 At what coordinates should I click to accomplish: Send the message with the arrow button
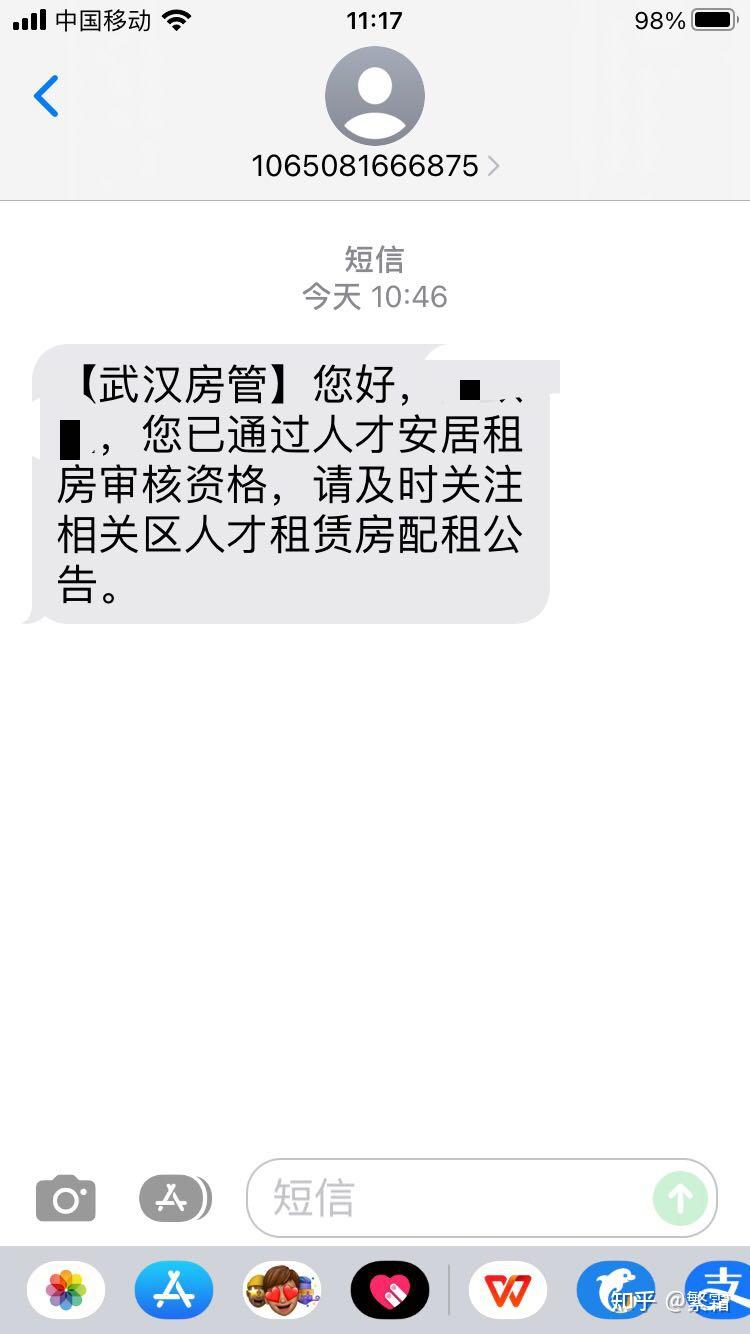[680, 1198]
